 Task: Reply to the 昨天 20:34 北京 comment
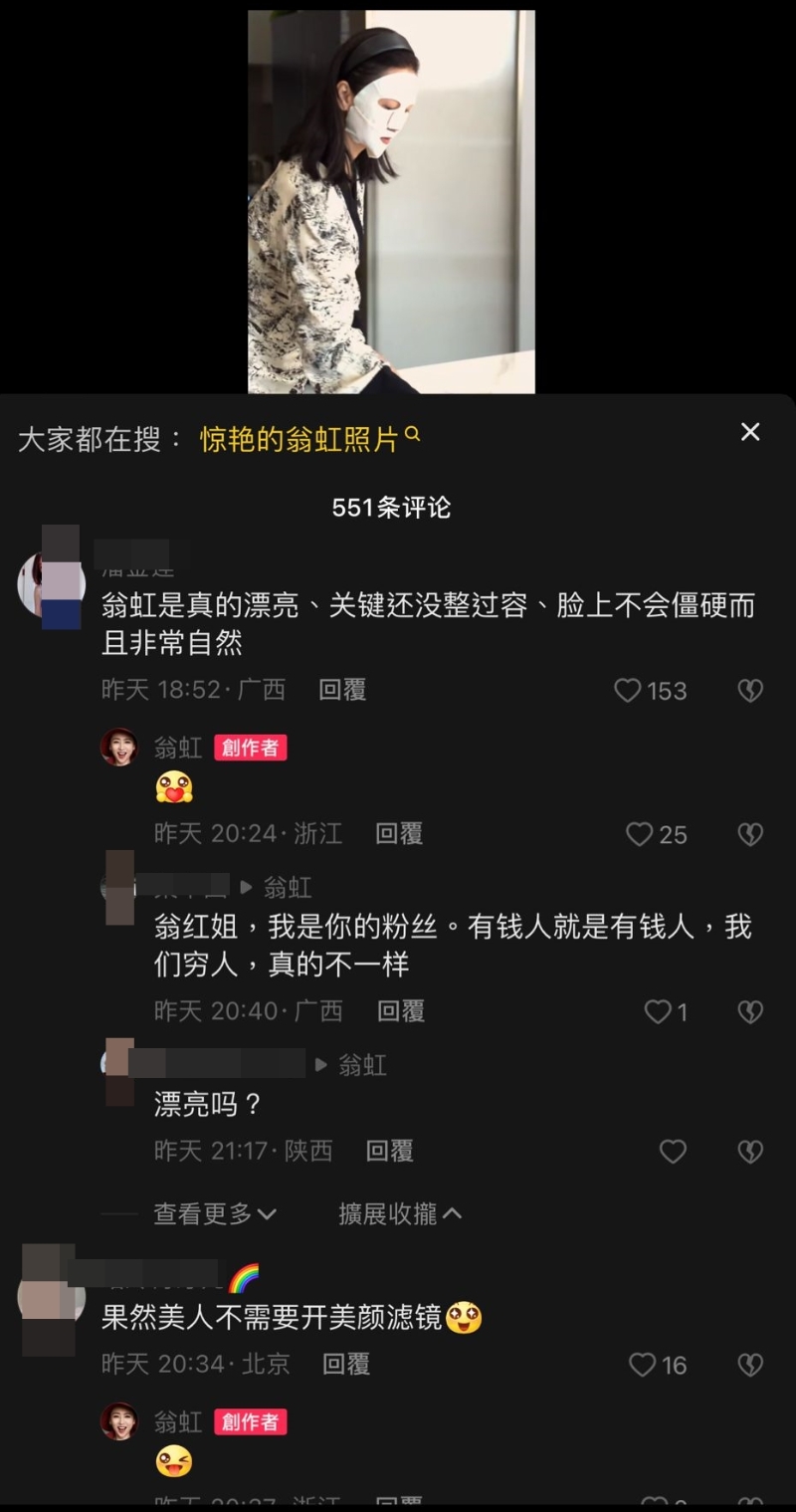tap(346, 1364)
